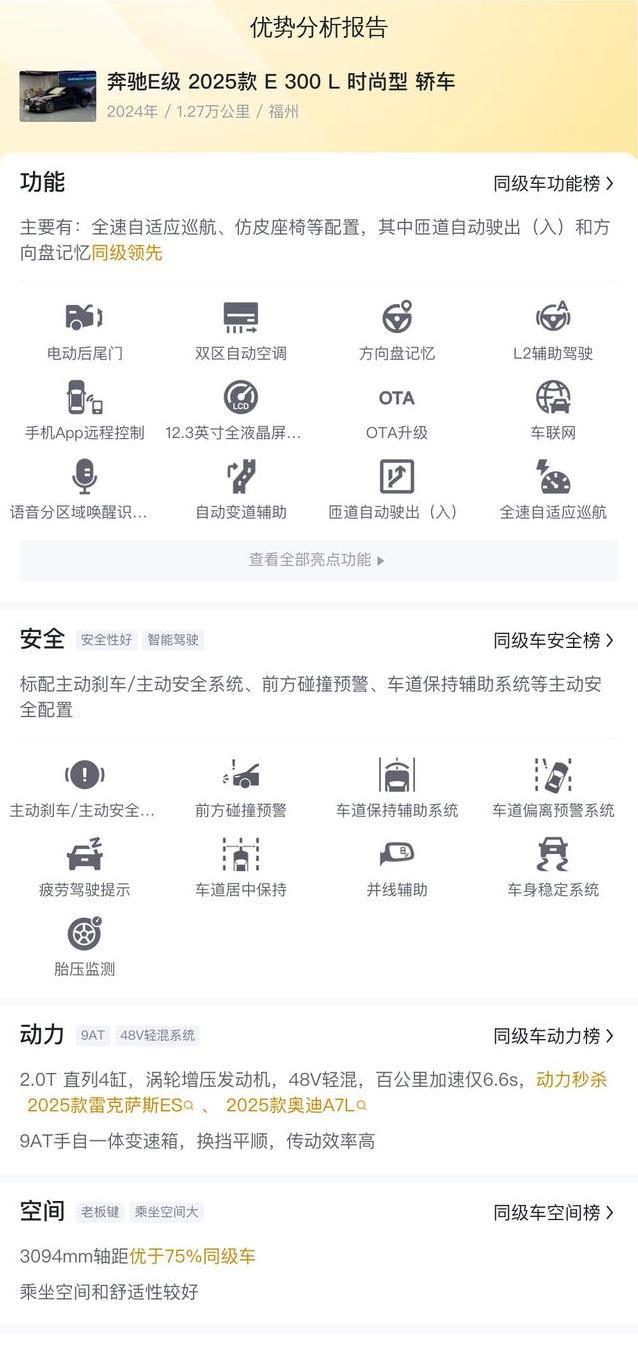
Task: Open the 奔驰E级 car thumbnail
Action: [x=58, y=96]
